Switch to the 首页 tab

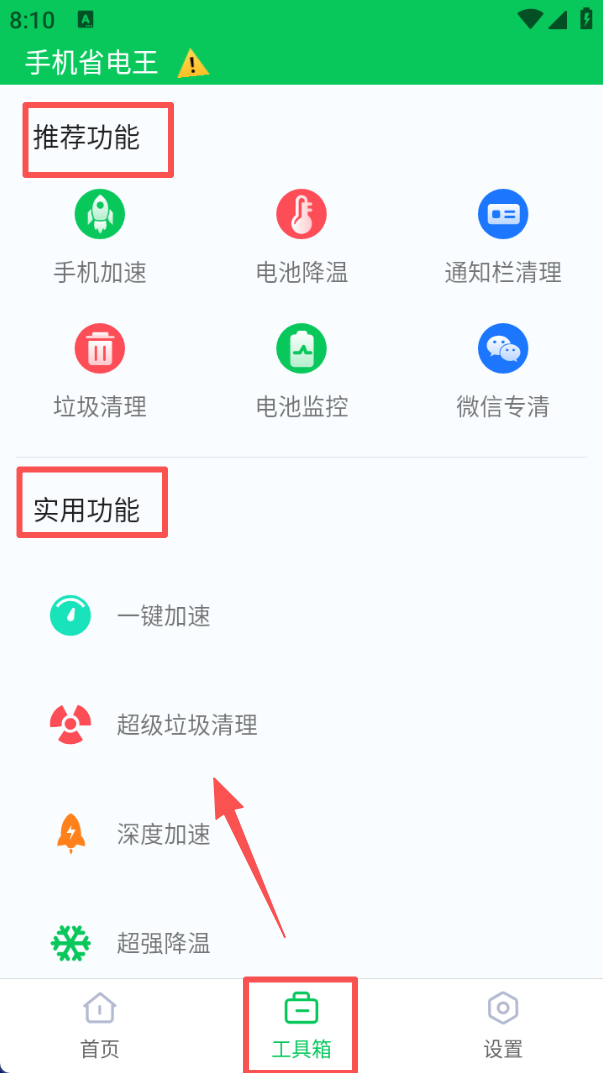[100, 1024]
